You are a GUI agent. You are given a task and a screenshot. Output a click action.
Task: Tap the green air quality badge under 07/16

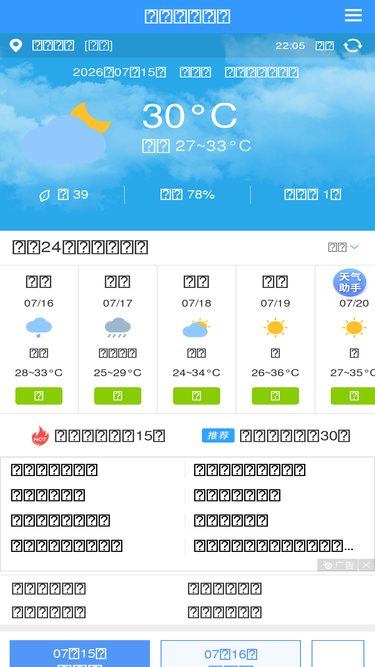click(x=39, y=396)
